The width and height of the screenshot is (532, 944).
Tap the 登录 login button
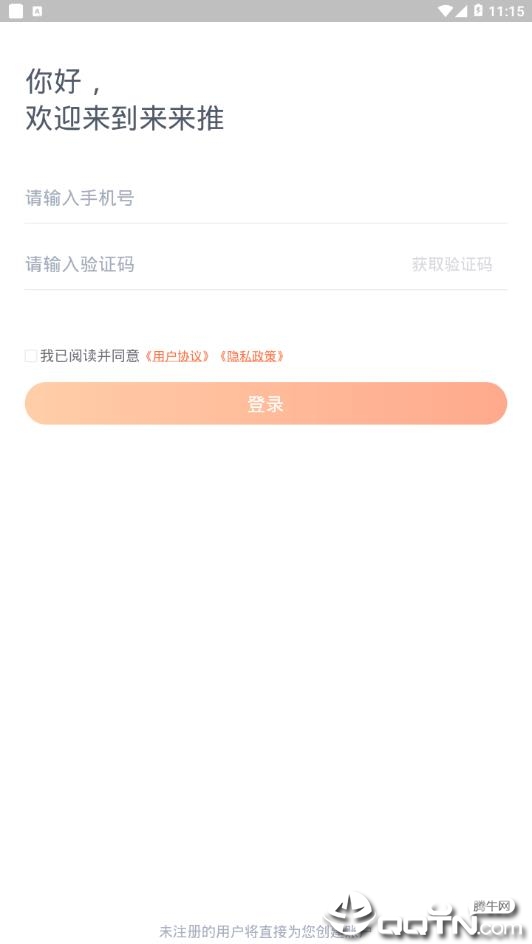coord(265,403)
